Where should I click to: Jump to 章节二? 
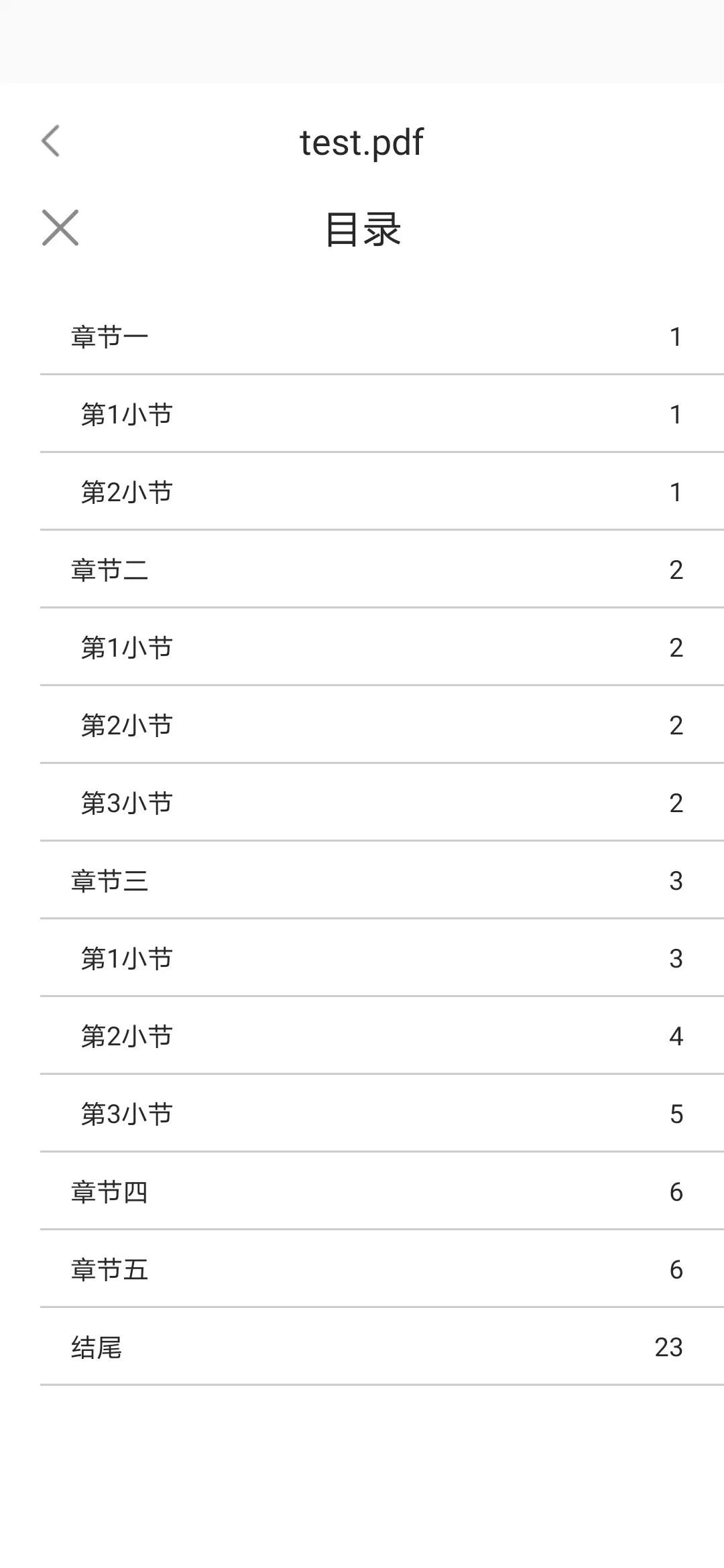tap(382, 570)
